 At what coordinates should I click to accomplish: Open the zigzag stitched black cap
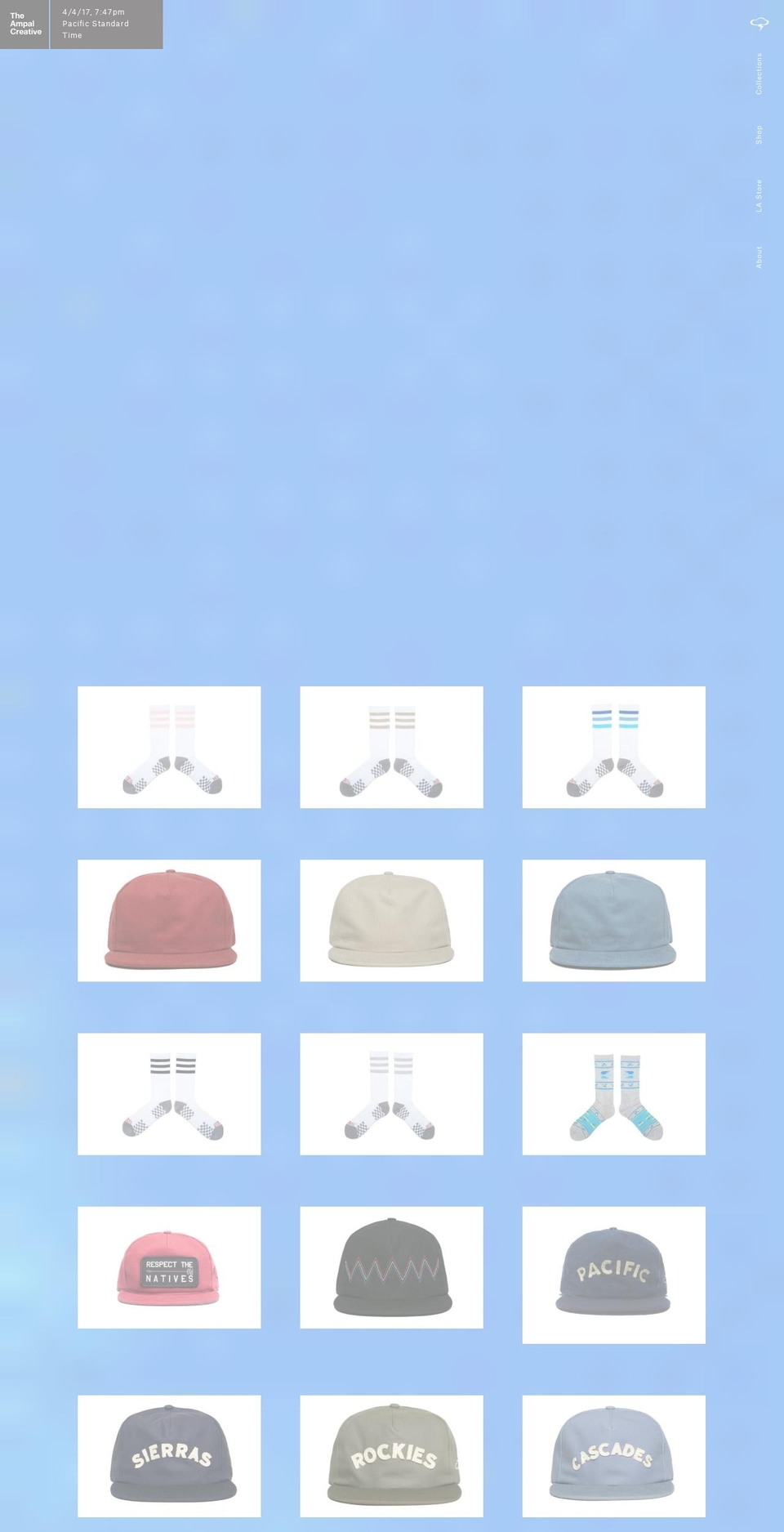pyautogui.click(x=391, y=1266)
